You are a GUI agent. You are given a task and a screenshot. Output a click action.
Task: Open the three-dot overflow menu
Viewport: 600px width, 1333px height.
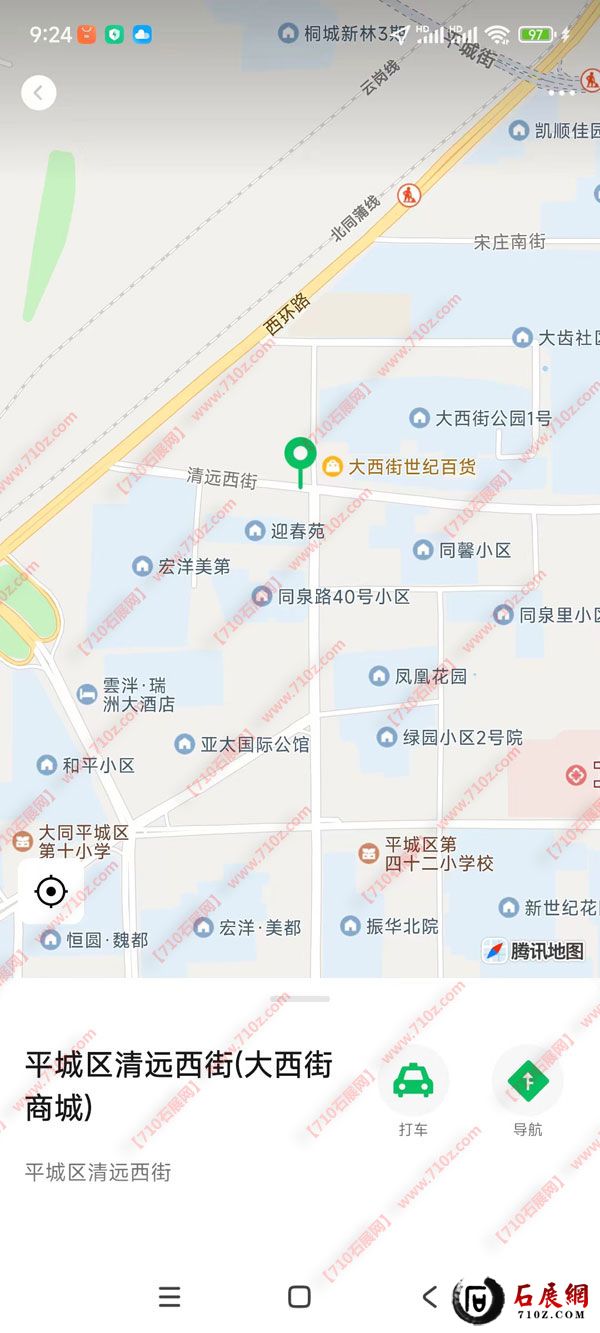(x=562, y=93)
